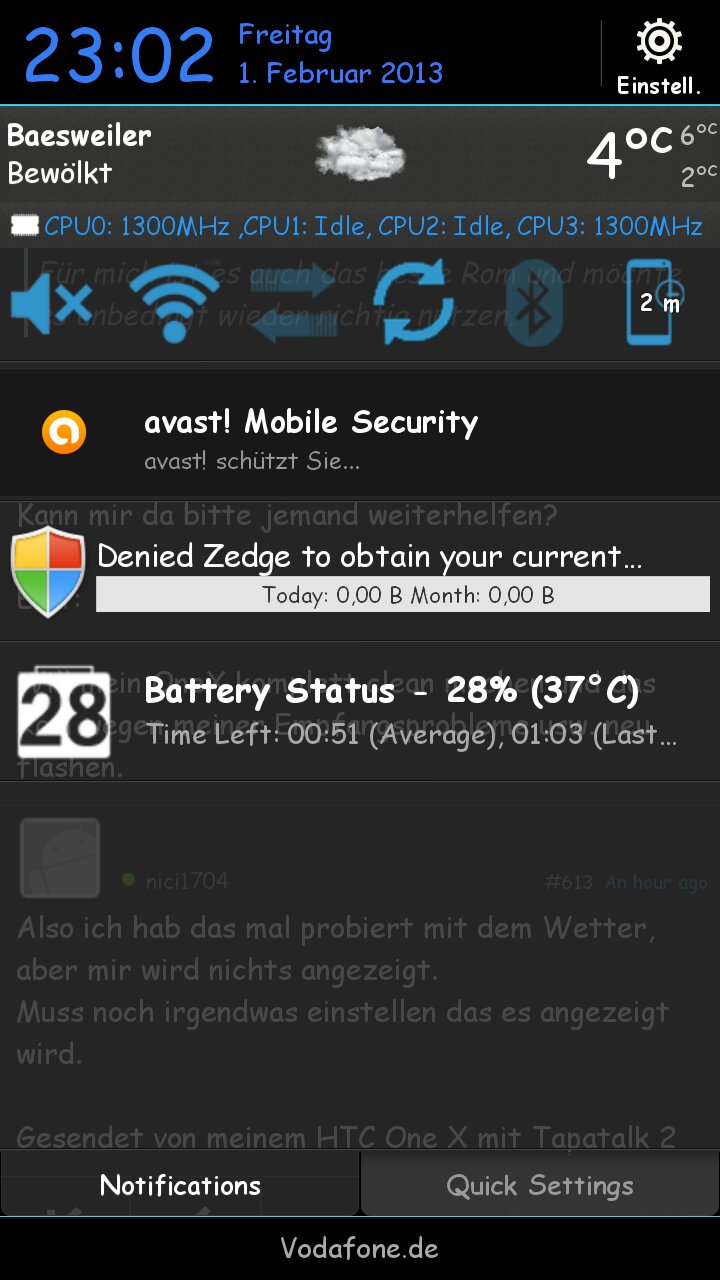Image resolution: width=720 pixels, height=1280 pixels.
Task: Toggle auto-sync icon
Action: pyautogui.click(x=413, y=302)
